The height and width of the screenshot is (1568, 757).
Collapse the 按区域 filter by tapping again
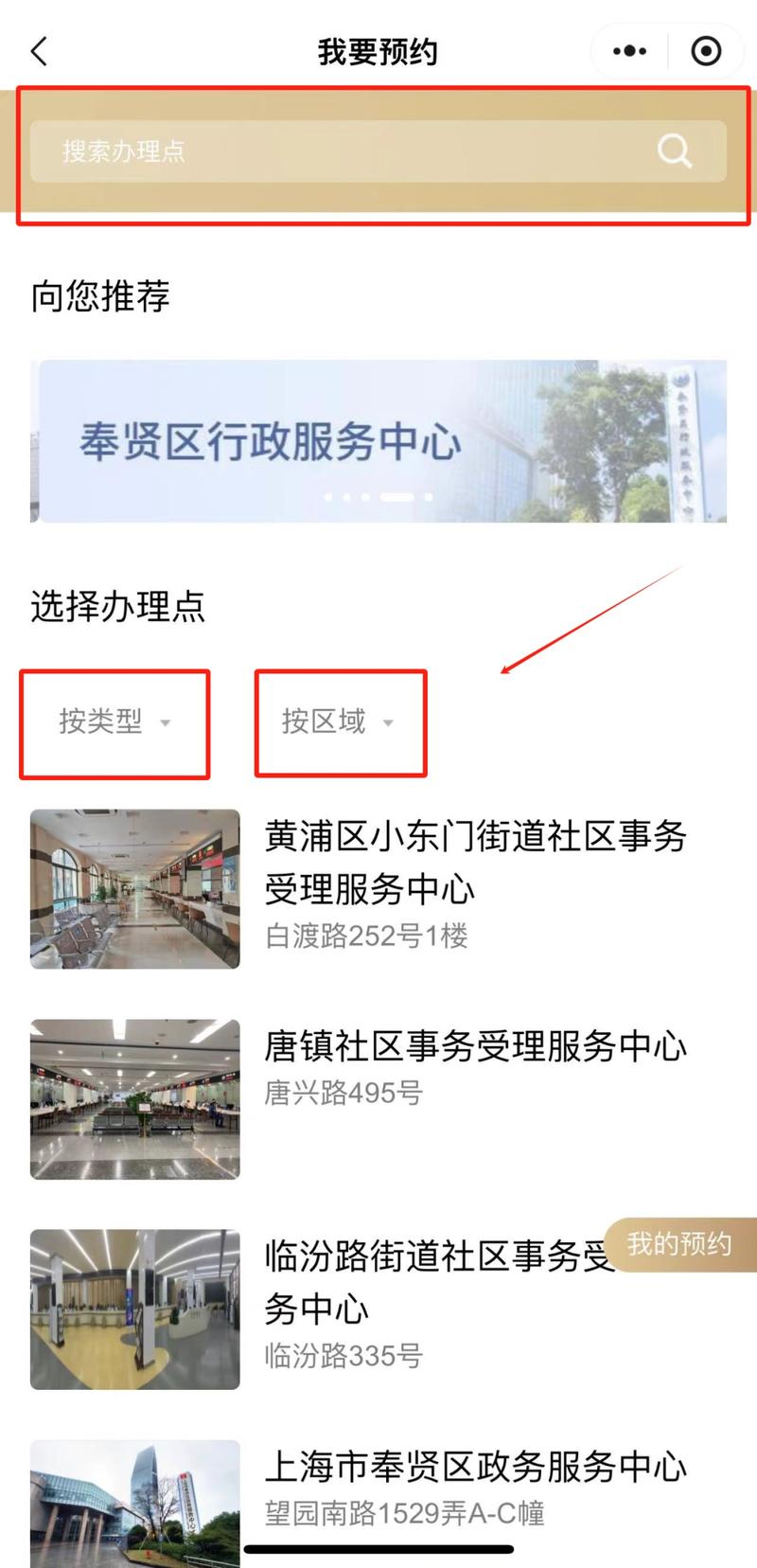pos(341,722)
